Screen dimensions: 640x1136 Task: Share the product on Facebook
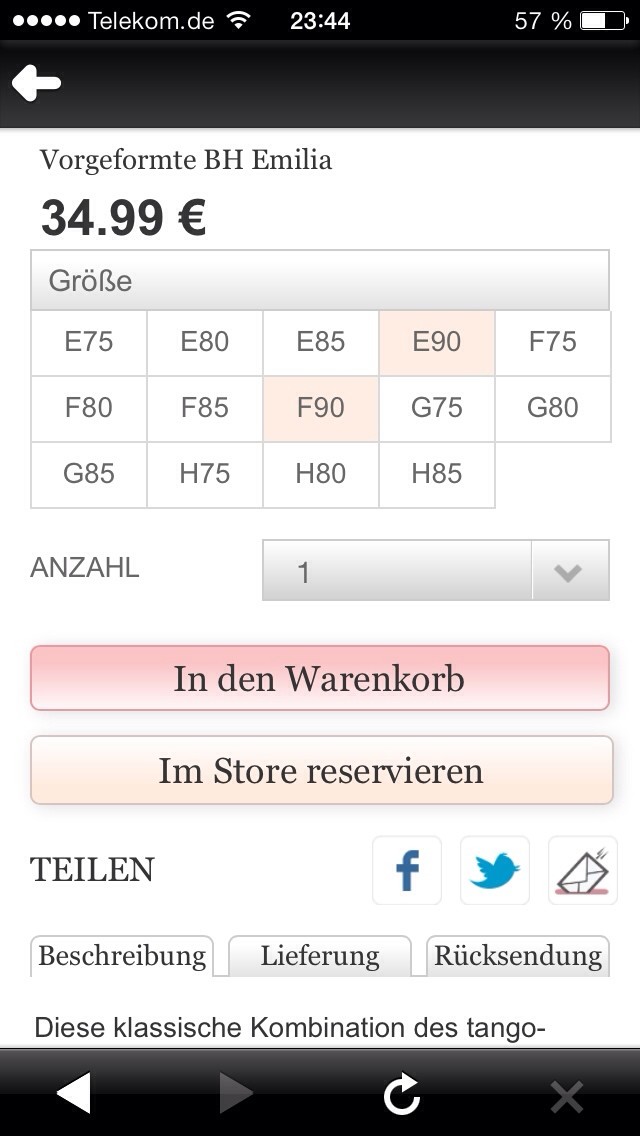407,870
